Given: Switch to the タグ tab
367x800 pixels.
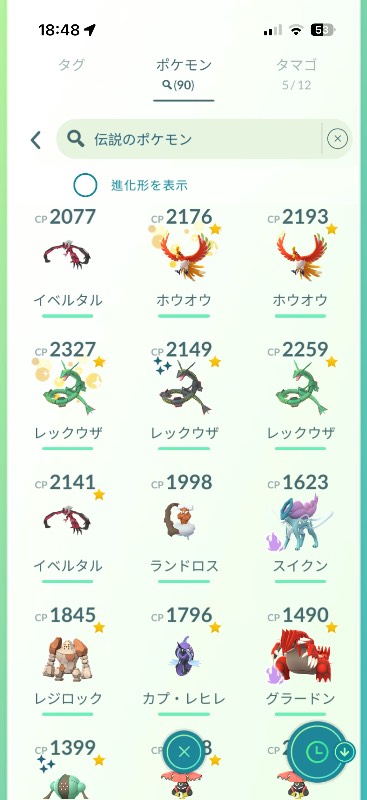Looking at the screenshot, I should pyautogui.click(x=71, y=65).
